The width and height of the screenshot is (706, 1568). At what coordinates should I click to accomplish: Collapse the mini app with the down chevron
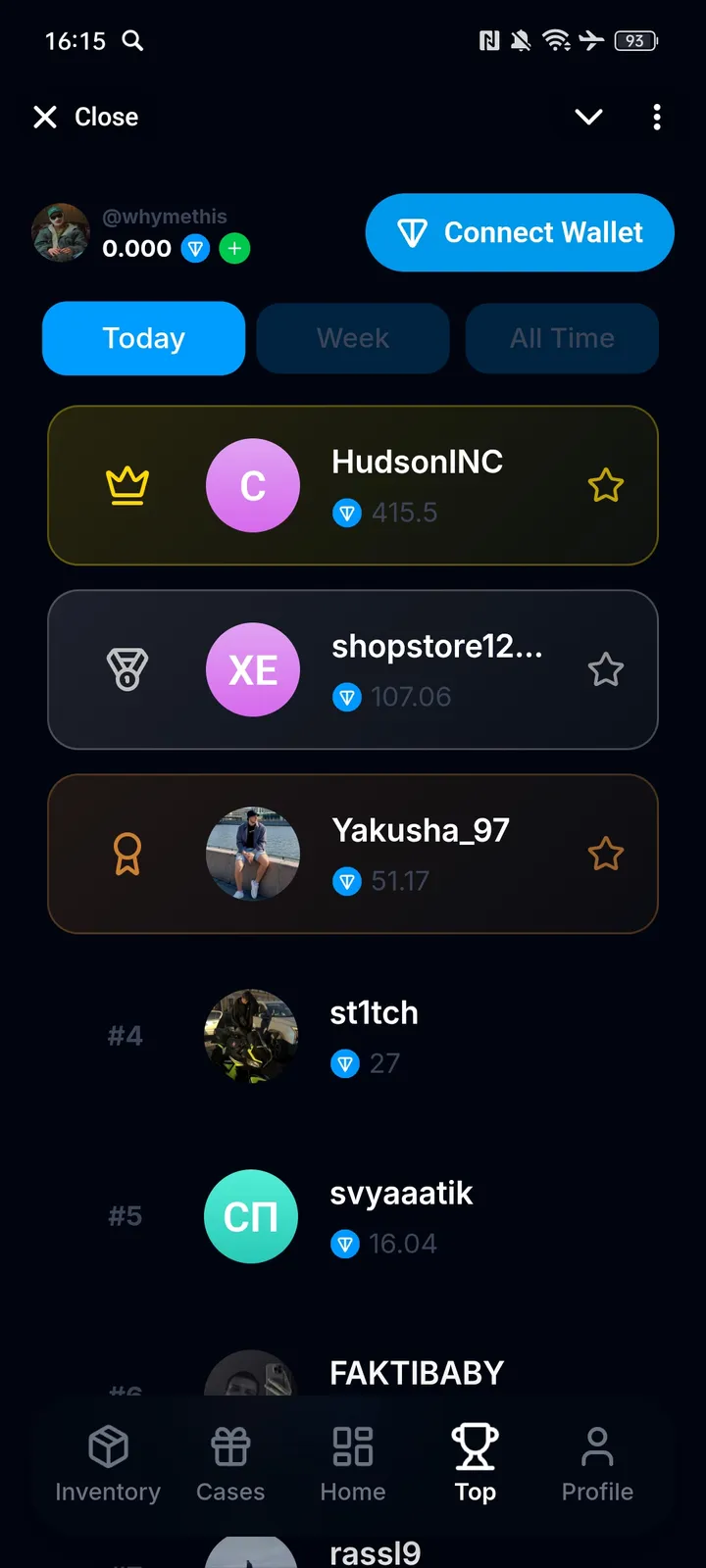588,117
